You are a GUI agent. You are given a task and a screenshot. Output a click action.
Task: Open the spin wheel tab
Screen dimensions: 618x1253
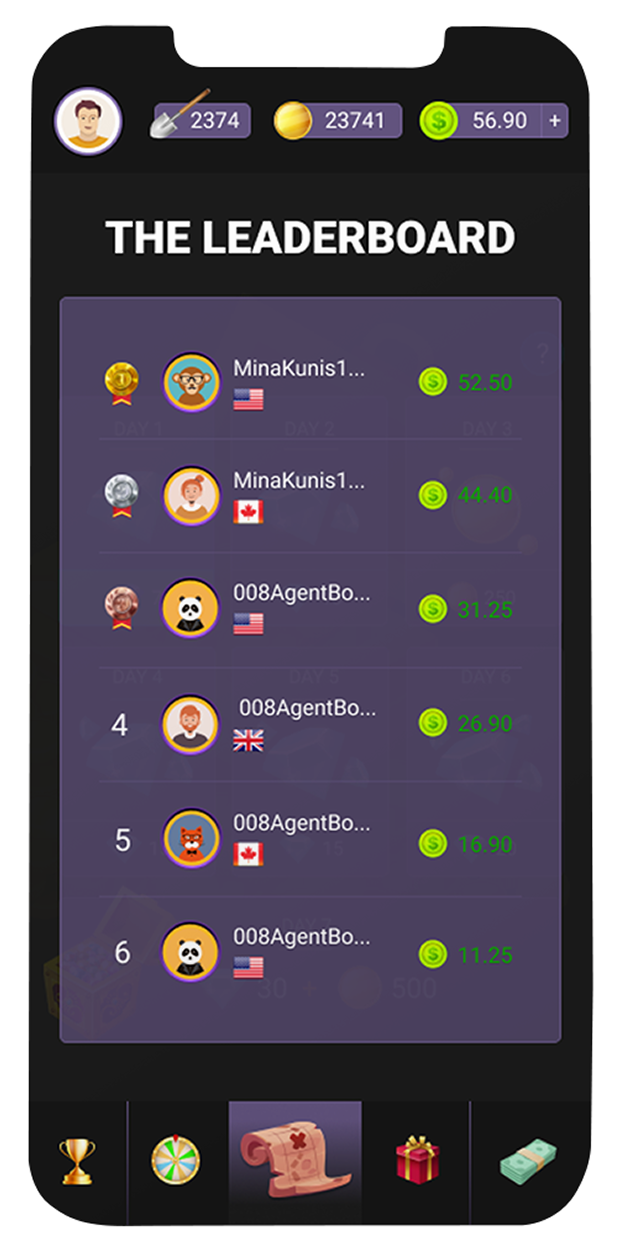(x=176, y=1162)
